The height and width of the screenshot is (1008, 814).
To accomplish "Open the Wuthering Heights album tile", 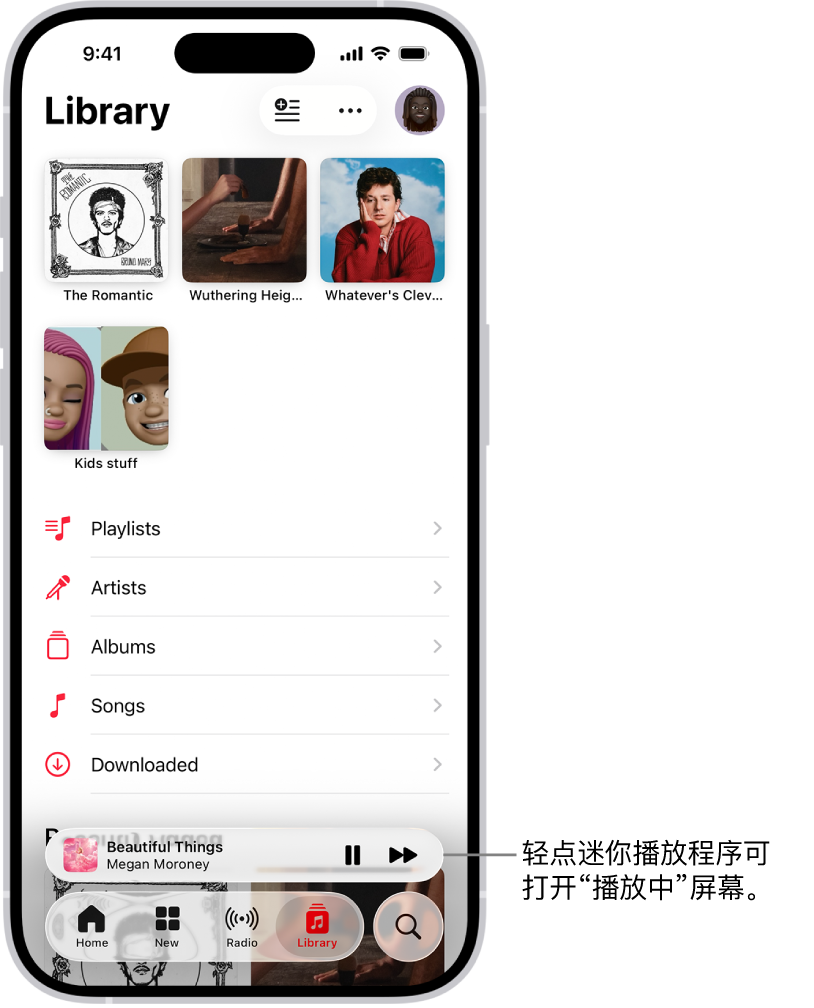I will [x=244, y=220].
